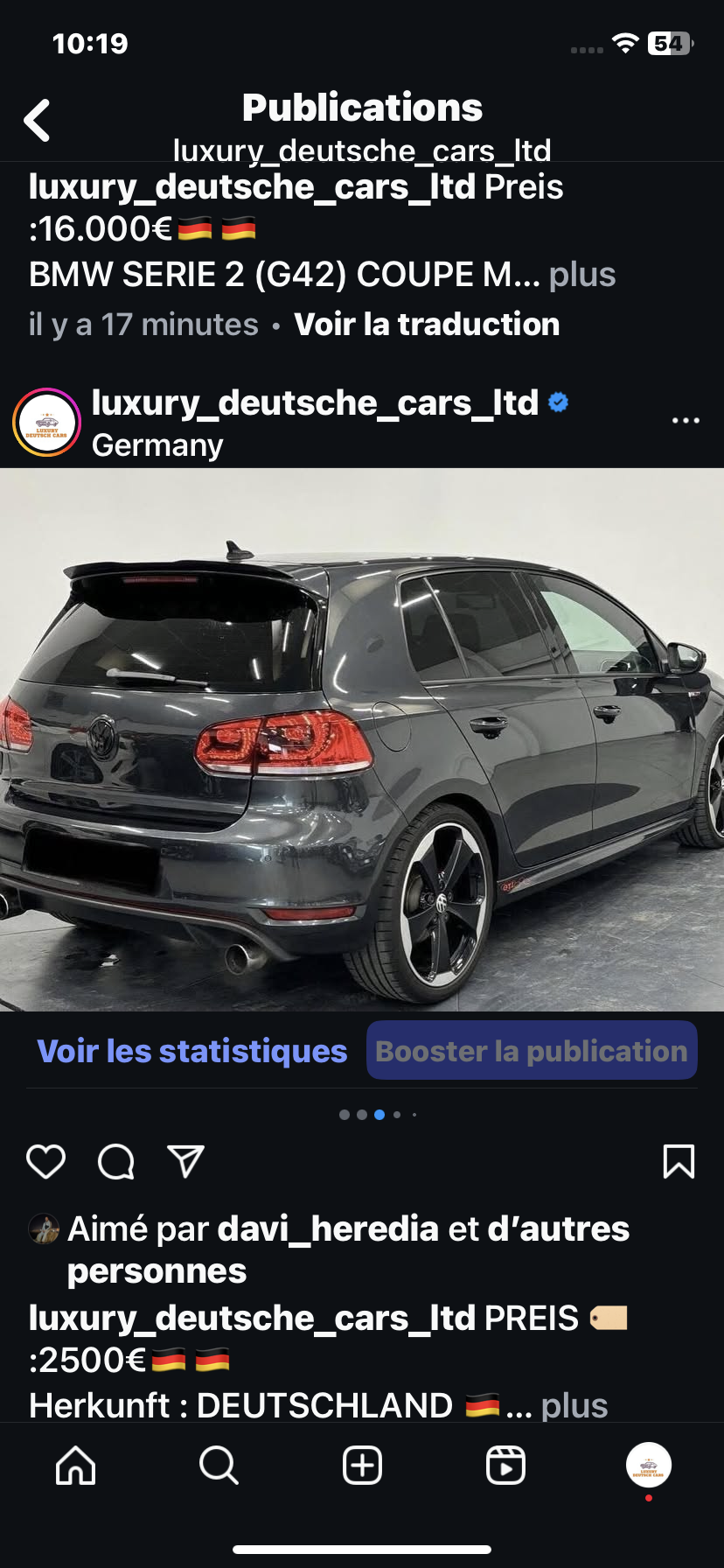Expand the BMW Serie 2 caption with plus
Image resolution: width=724 pixels, height=1568 pixels.
tap(582, 275)
